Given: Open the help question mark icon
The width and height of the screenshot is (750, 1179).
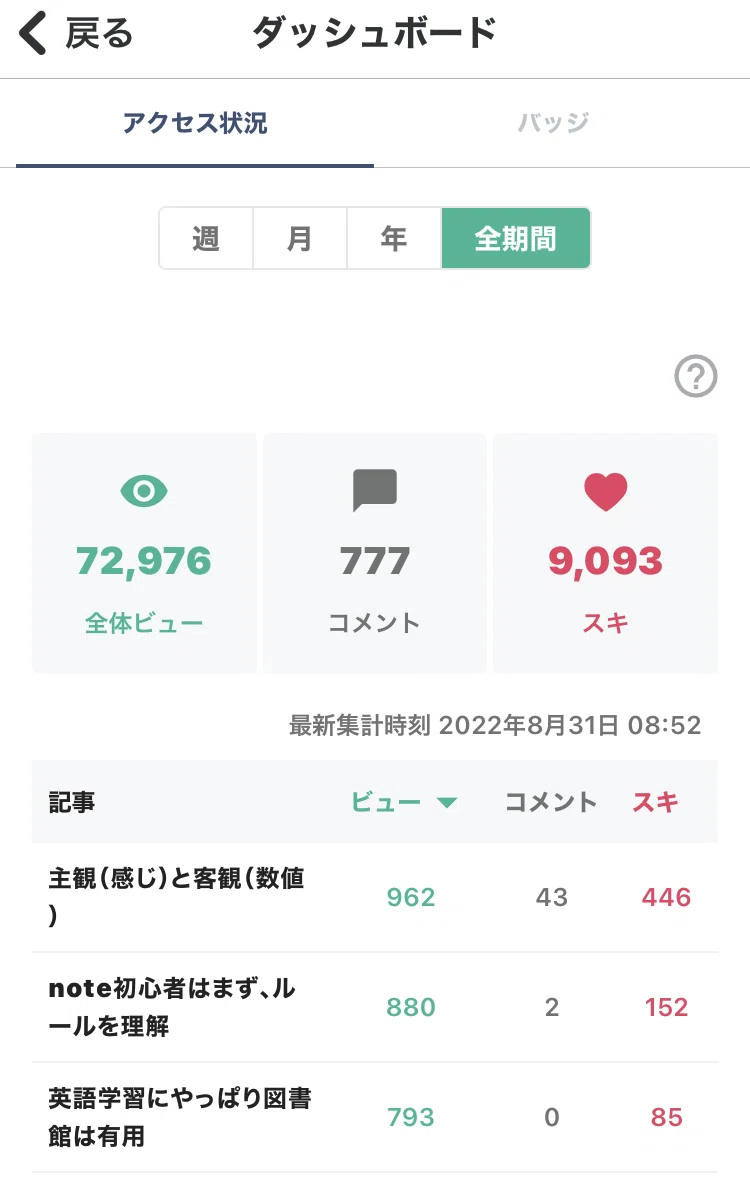Looking at the screenshot, I should (x=695, y=376).
